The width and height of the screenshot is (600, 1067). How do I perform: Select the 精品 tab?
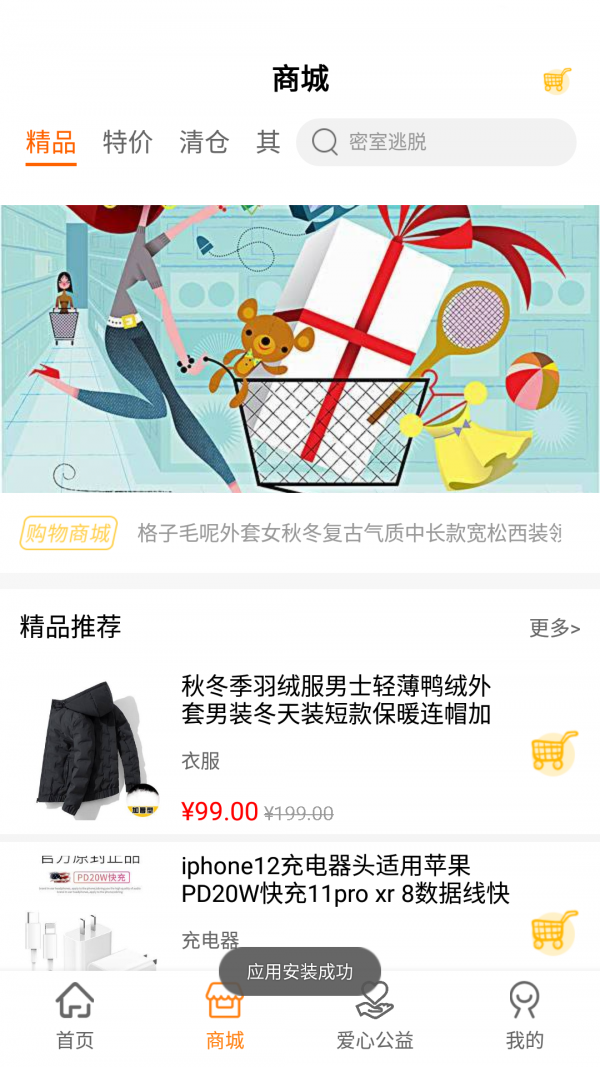[51, 142]
